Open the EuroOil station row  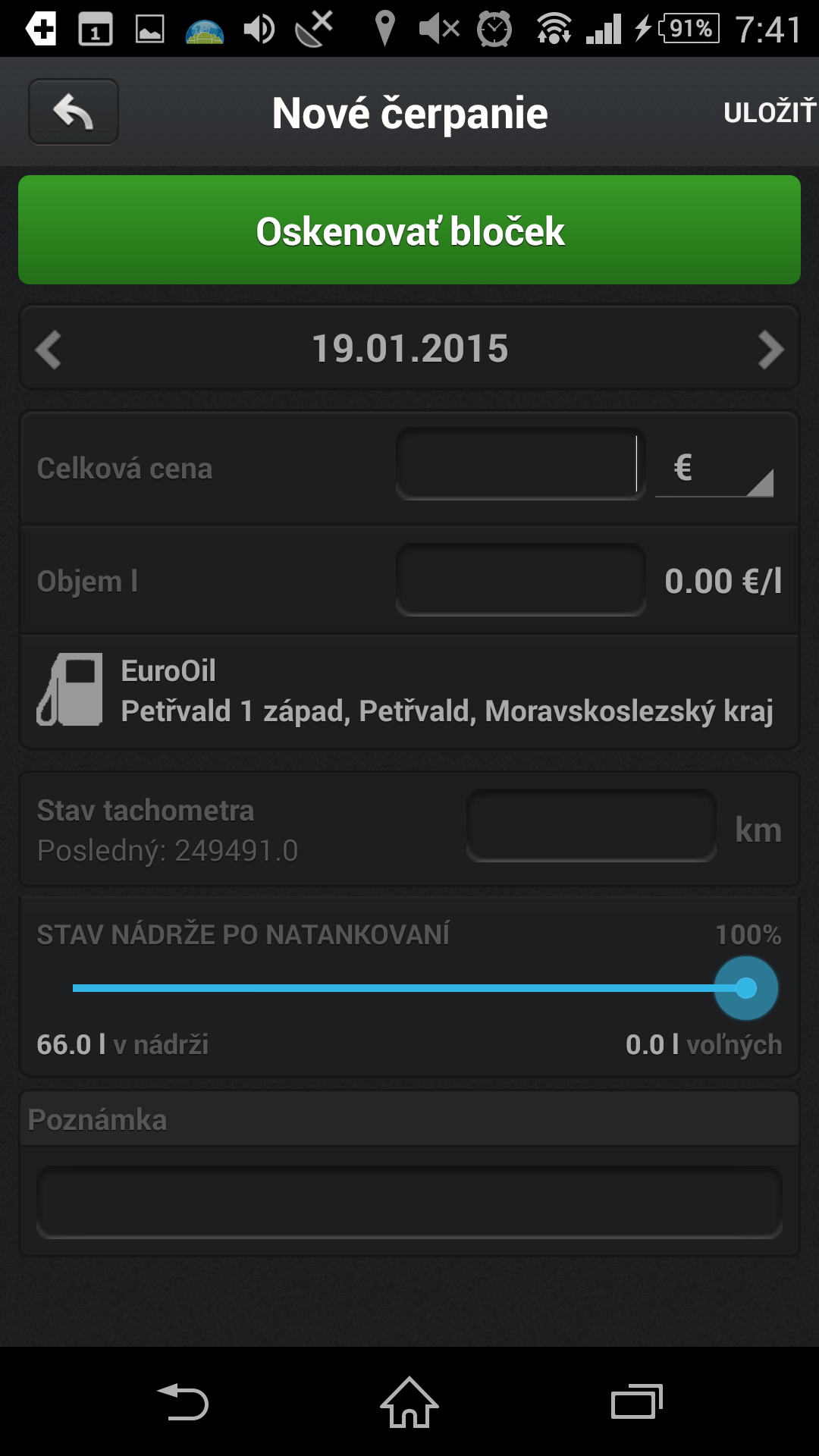click(409, 692)
